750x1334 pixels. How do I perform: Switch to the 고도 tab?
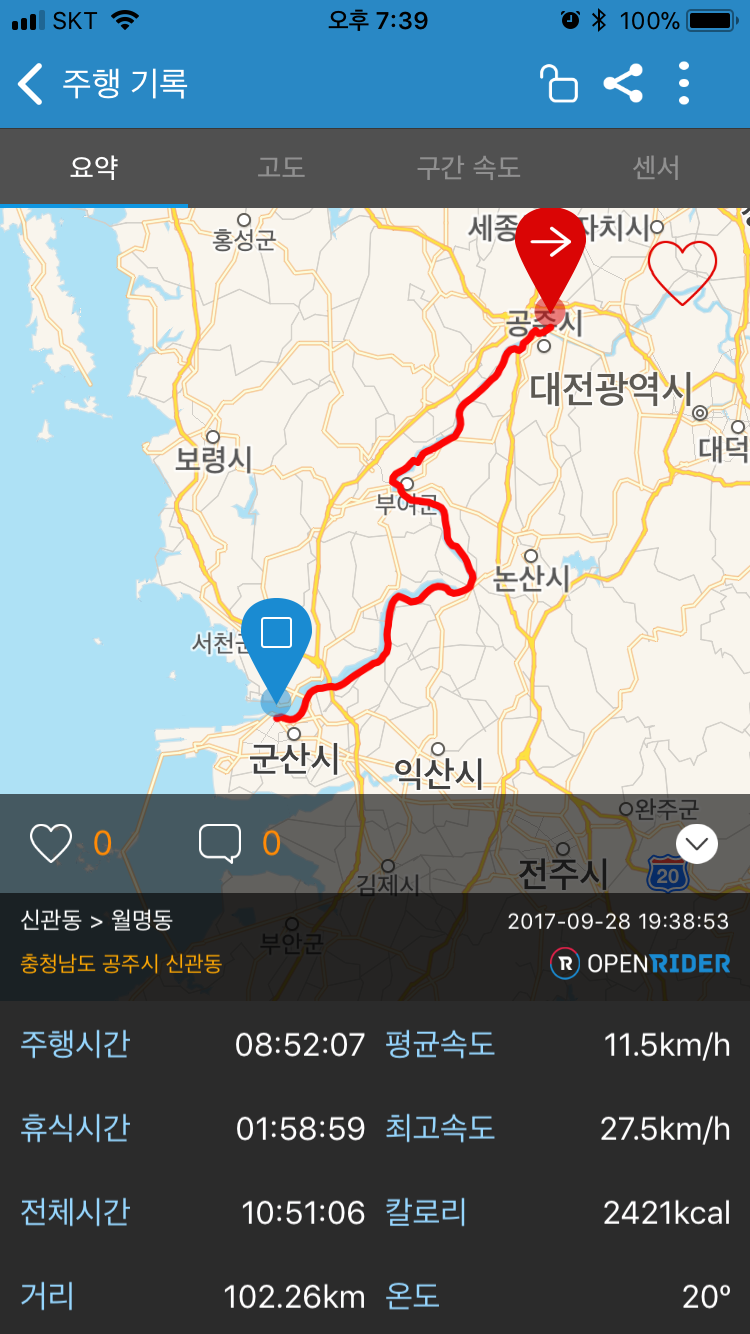point(281,167)
